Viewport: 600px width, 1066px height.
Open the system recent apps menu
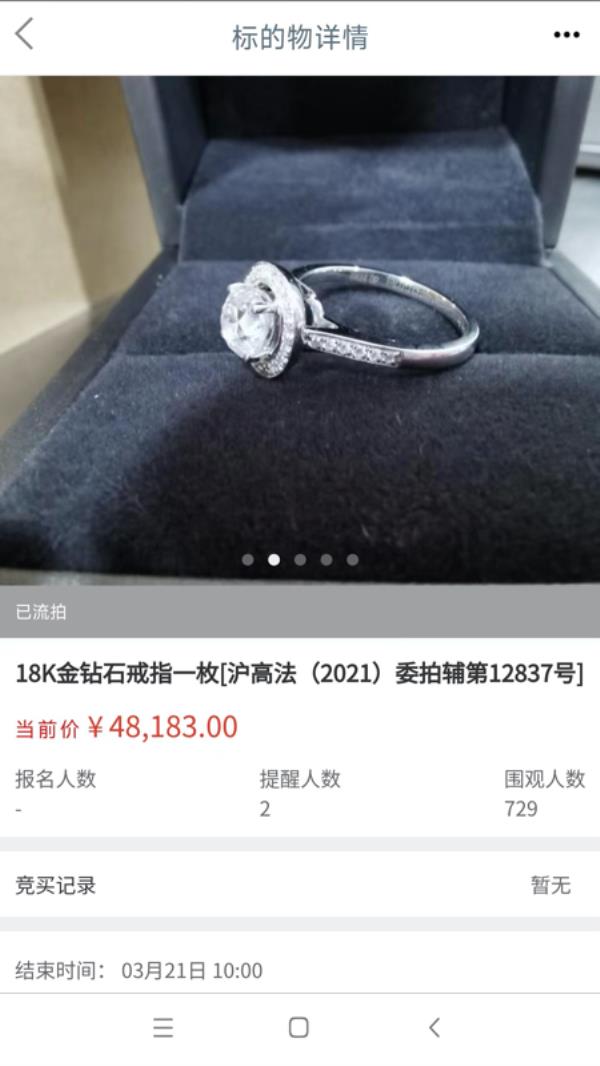tap(163, 1028)
